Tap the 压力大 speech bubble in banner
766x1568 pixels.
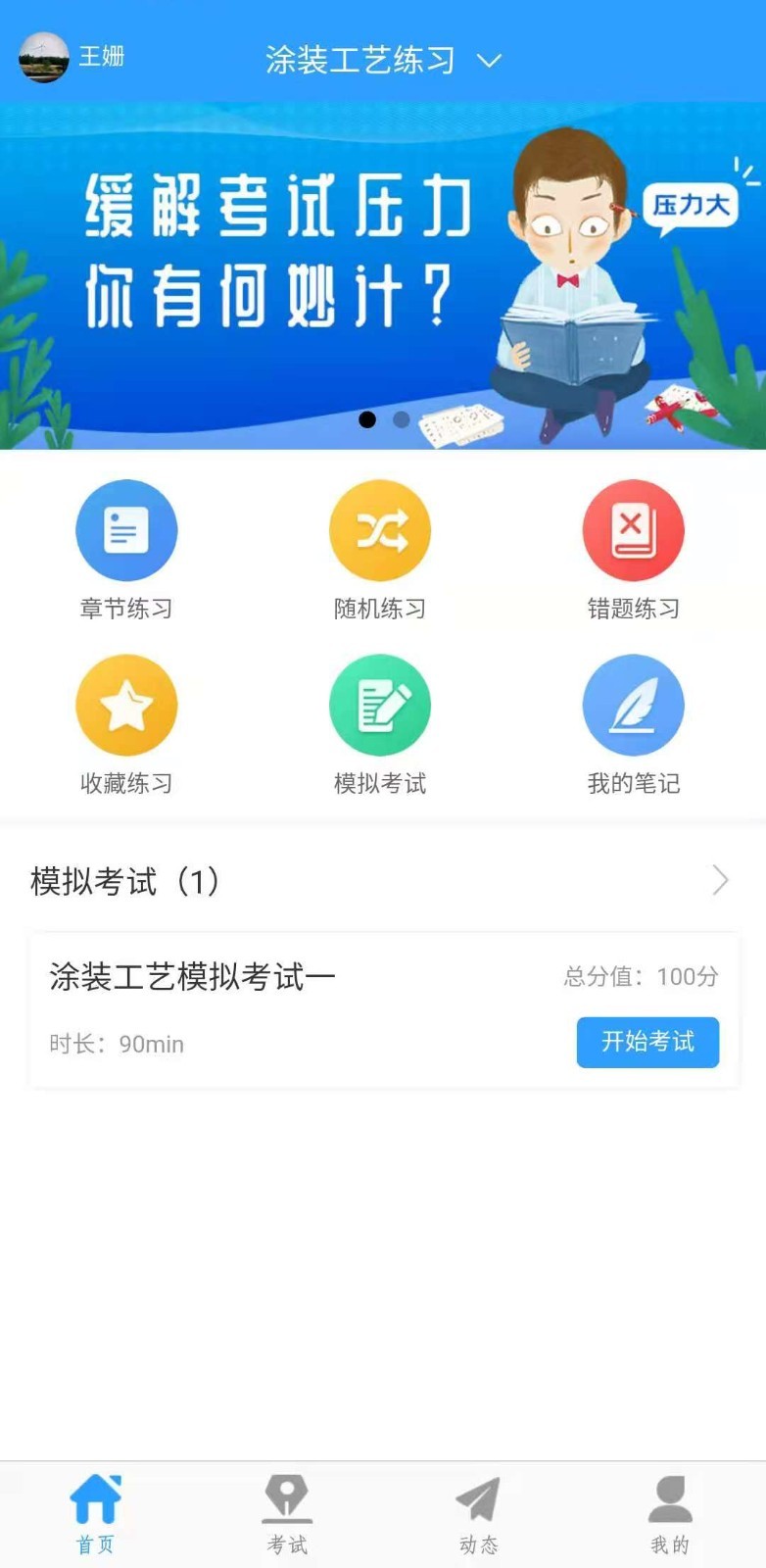[692, 204]
